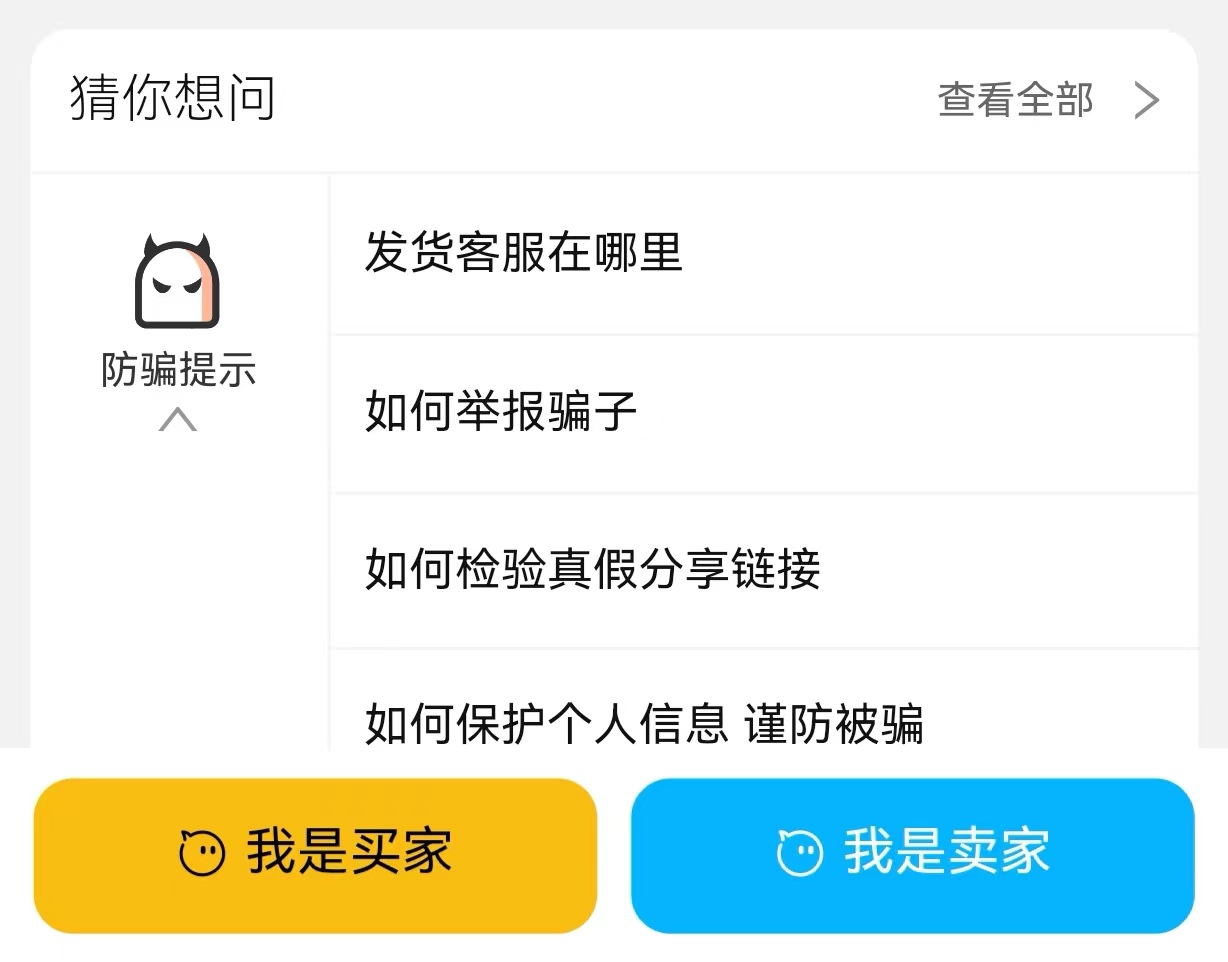Open 查看全部 to see all questions
Image resolution: width=1228 pixels, height=962 pixels.
click(1048, 100)
